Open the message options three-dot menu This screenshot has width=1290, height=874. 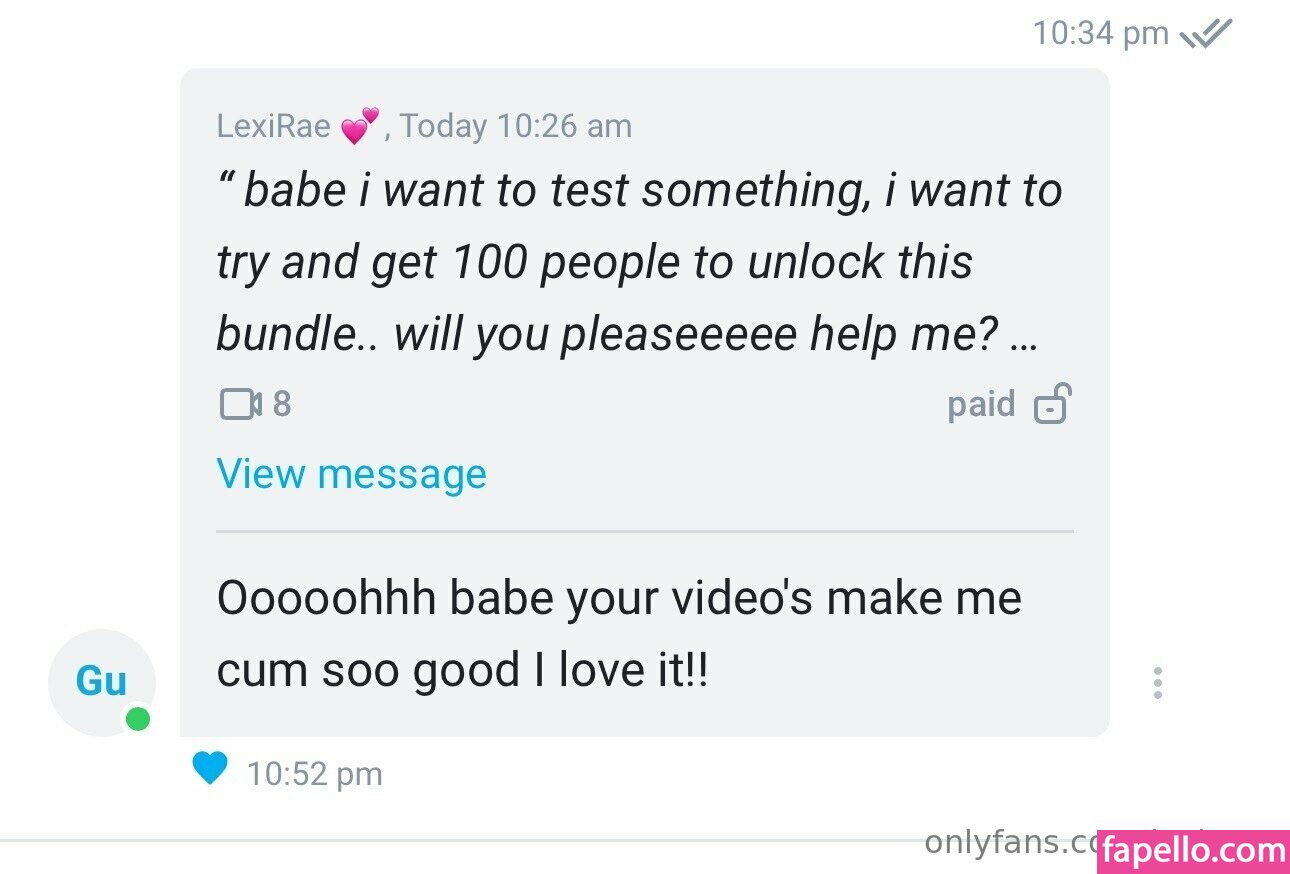click(1157, 682)
